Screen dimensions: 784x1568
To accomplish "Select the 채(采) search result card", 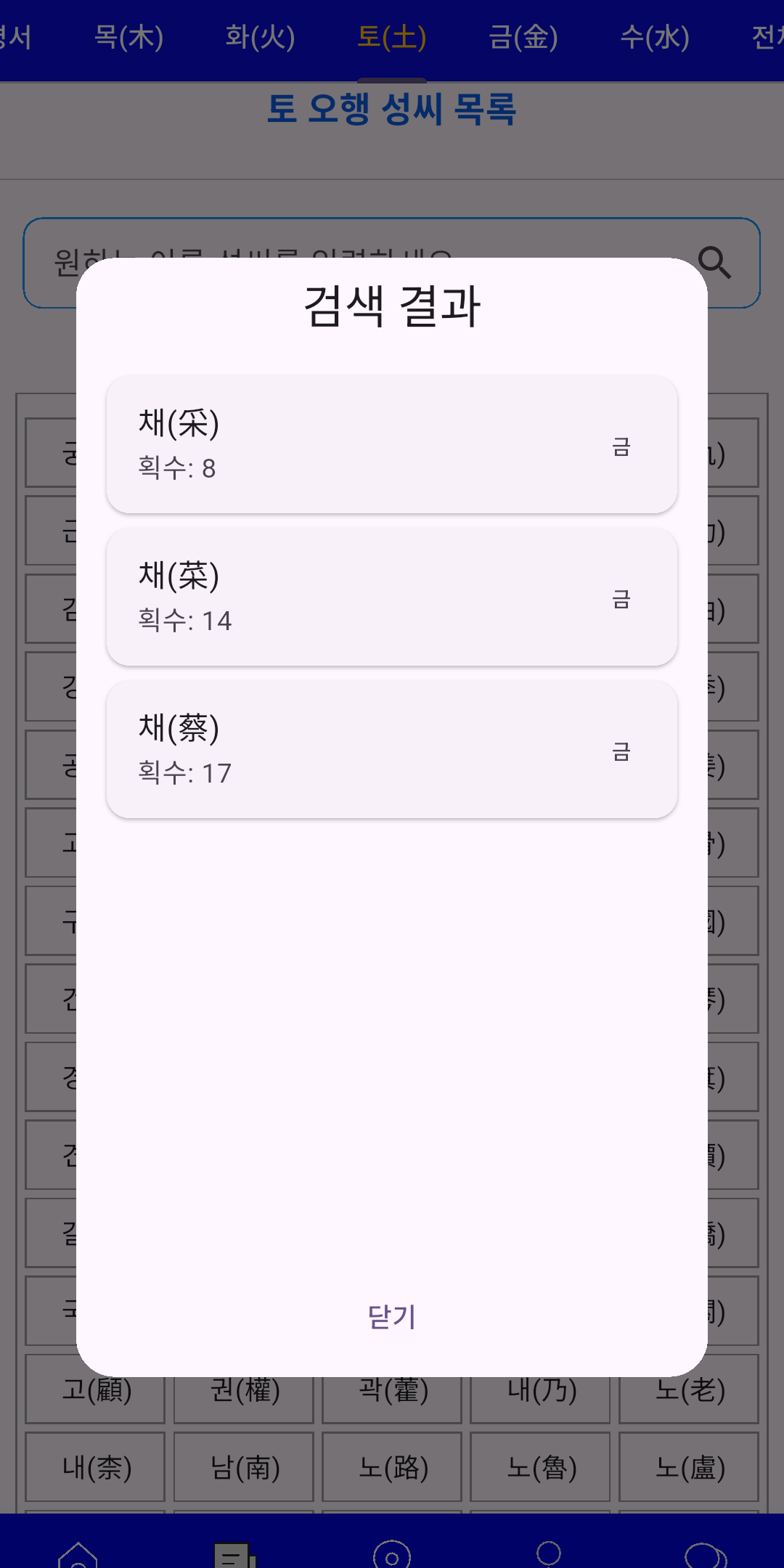I will (x=391, y=443).
